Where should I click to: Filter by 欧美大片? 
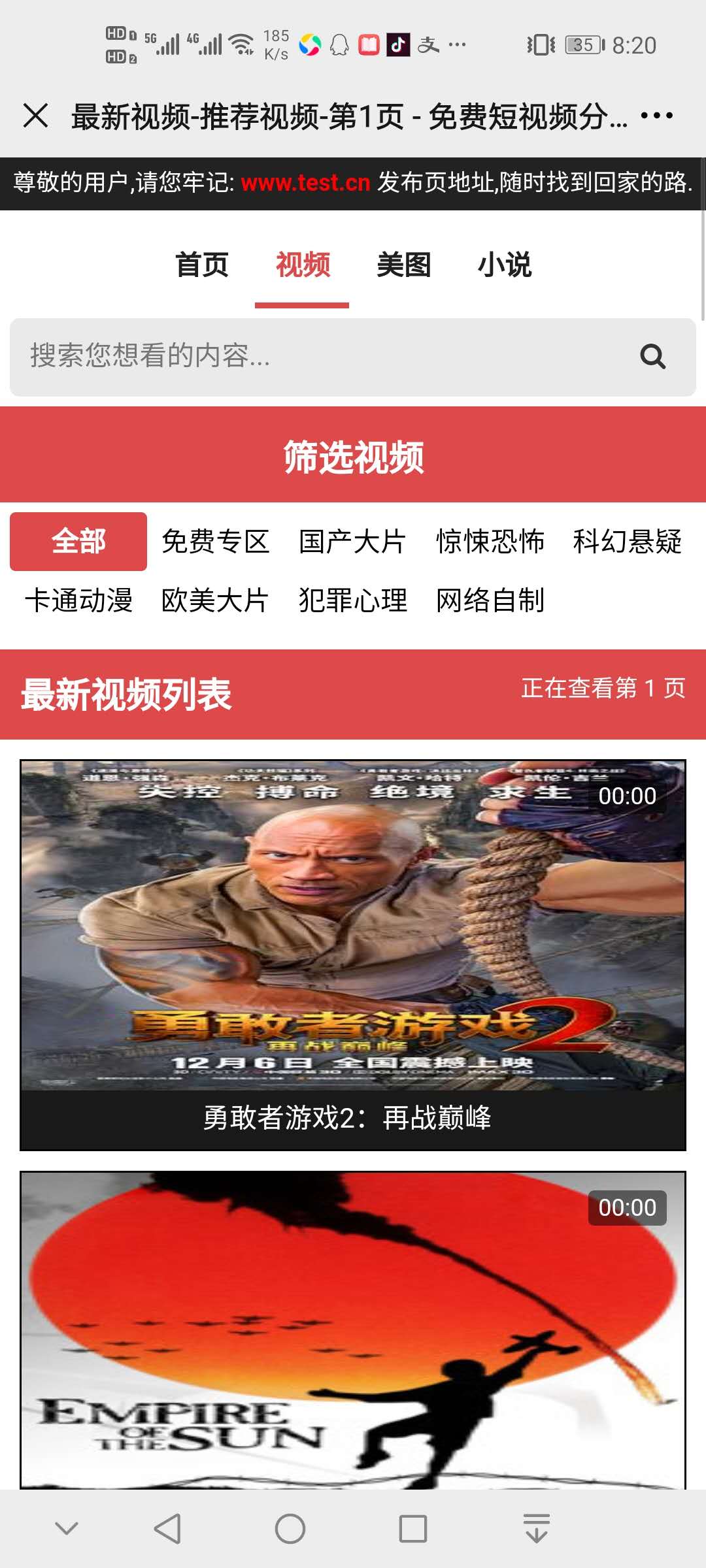(215, 600)
